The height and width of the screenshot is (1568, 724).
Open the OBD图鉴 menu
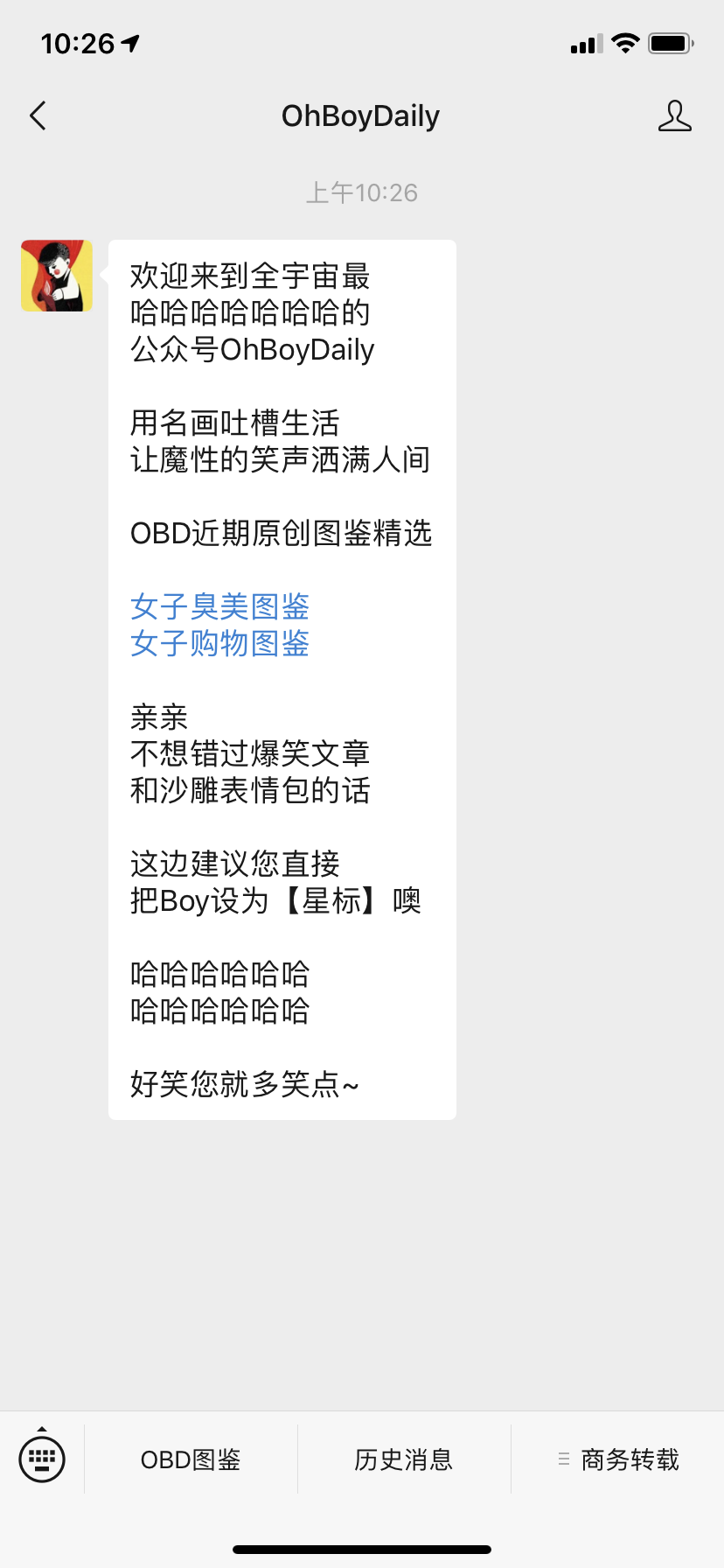tap(191, 1459)
